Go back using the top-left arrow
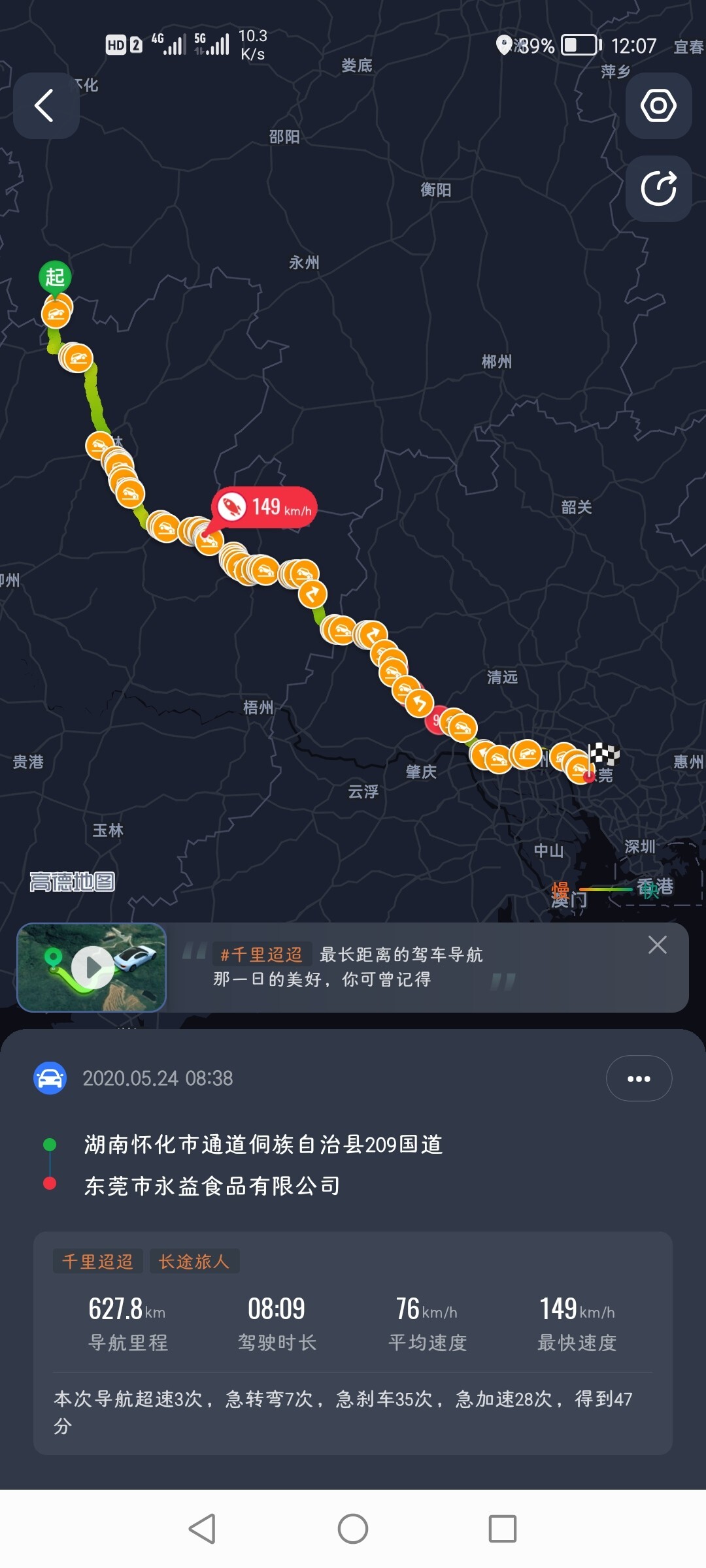Viewport: 706px width, 1568px height. [46, 106]
